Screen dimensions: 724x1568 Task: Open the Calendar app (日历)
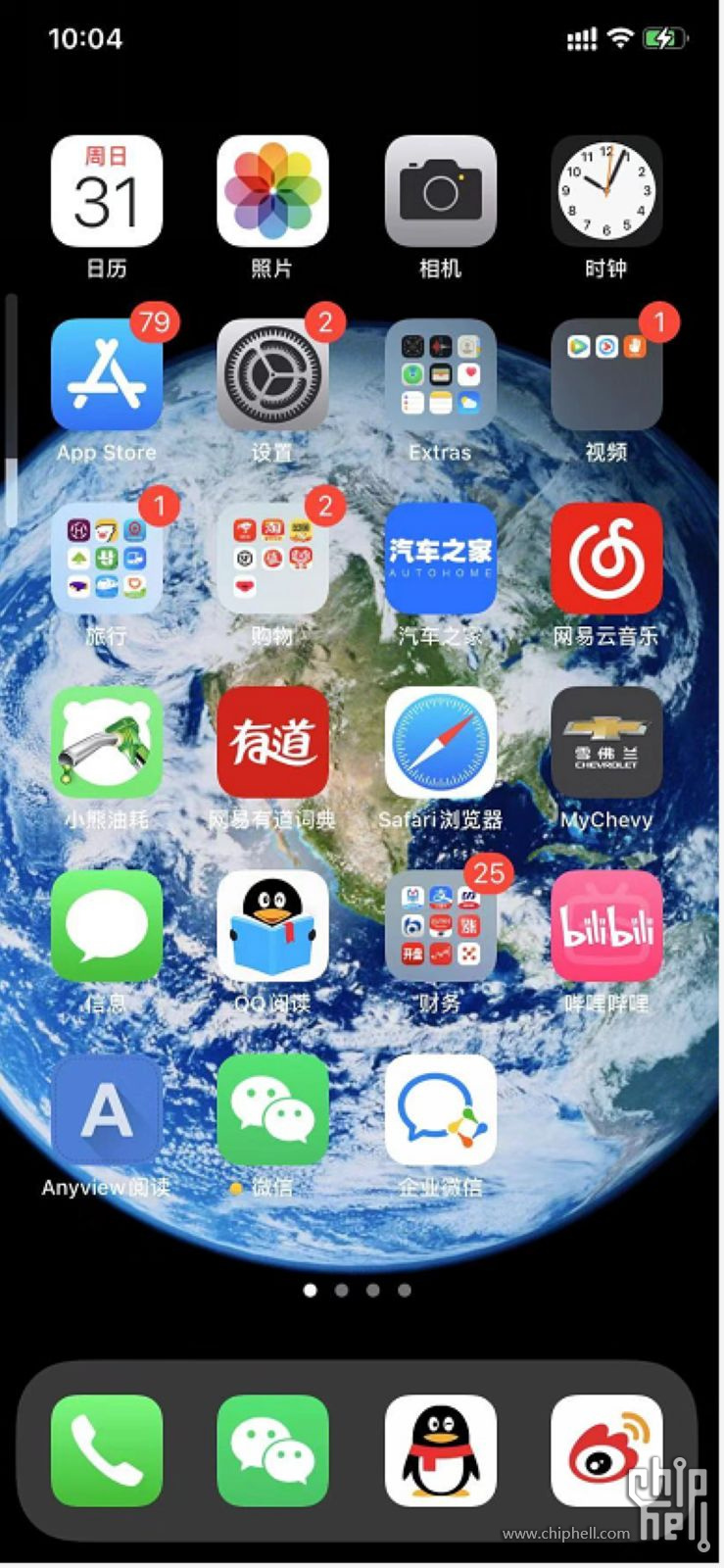click(x=106, y=192)
